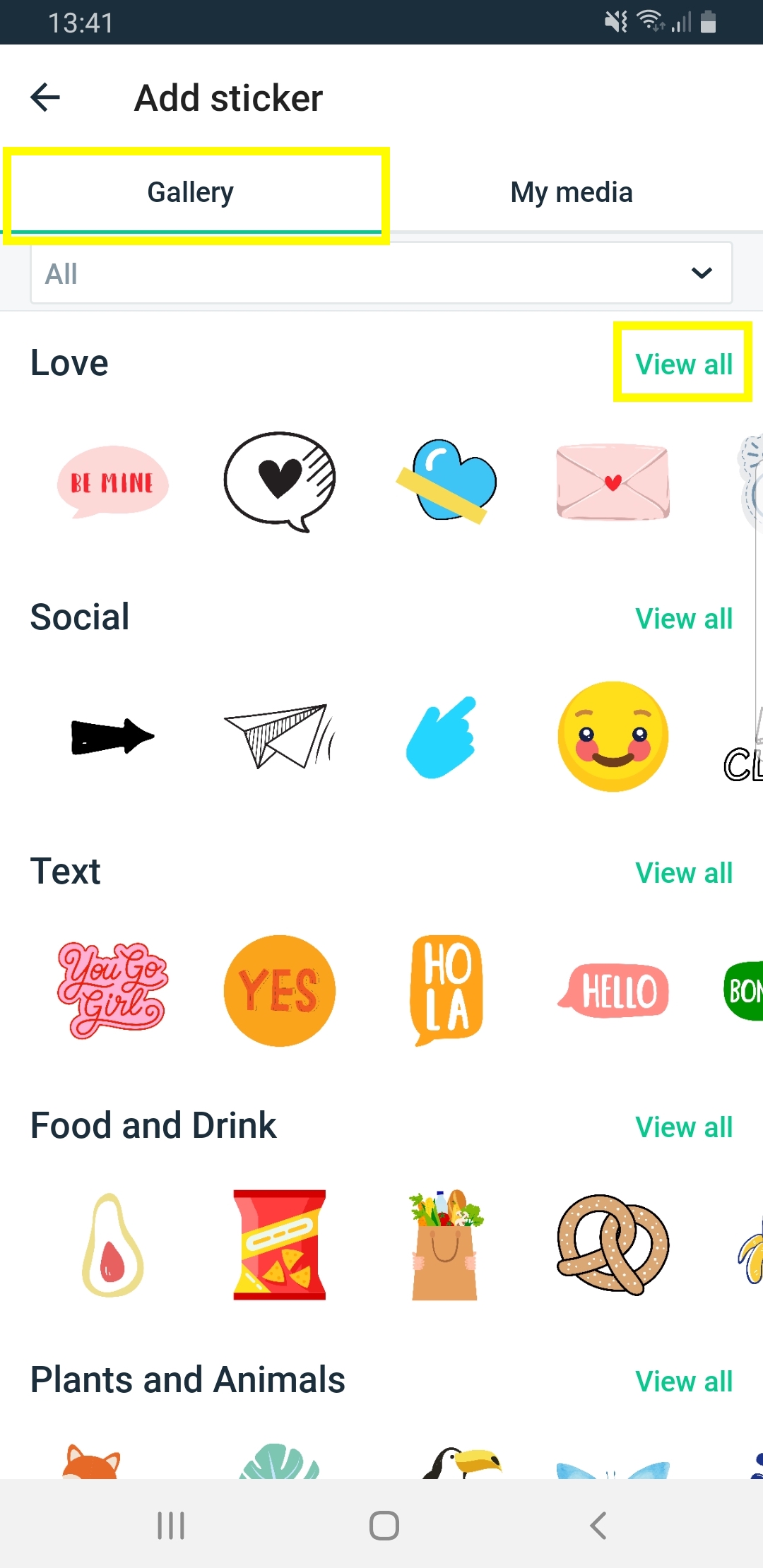This screenshot has width=763, height=1568.
Task: View all Text stickers
Action: [683, 873]
